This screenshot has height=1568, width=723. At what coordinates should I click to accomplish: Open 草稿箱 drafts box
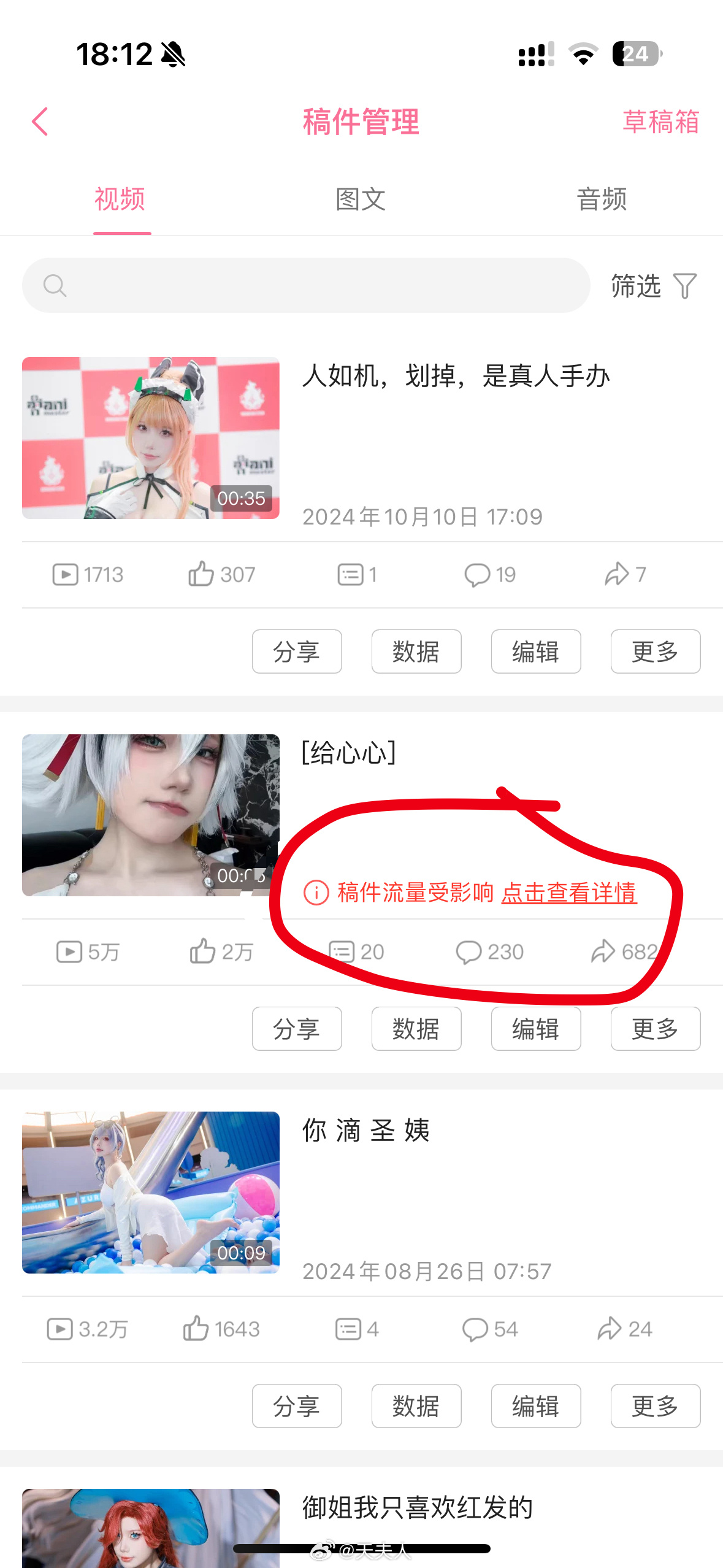pyautogui.click(x=660, y=121)
